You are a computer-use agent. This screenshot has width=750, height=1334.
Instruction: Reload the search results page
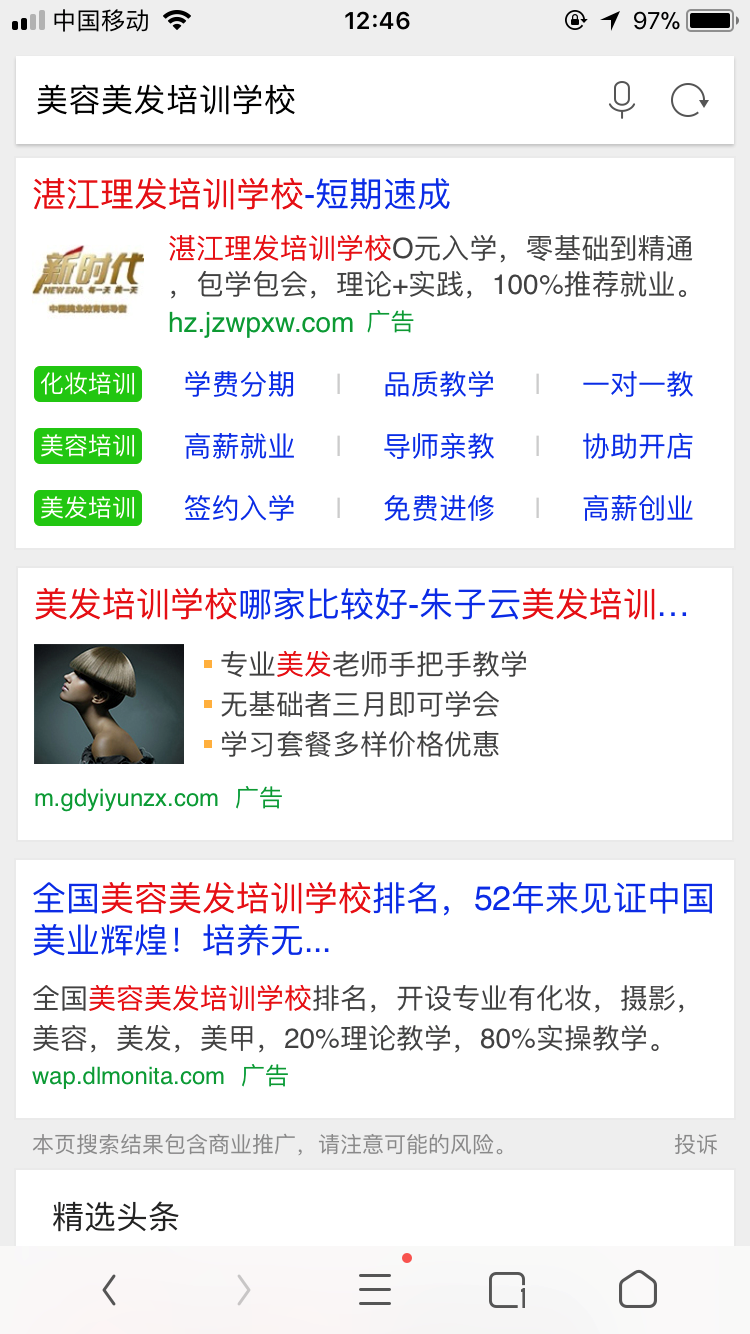689,100
